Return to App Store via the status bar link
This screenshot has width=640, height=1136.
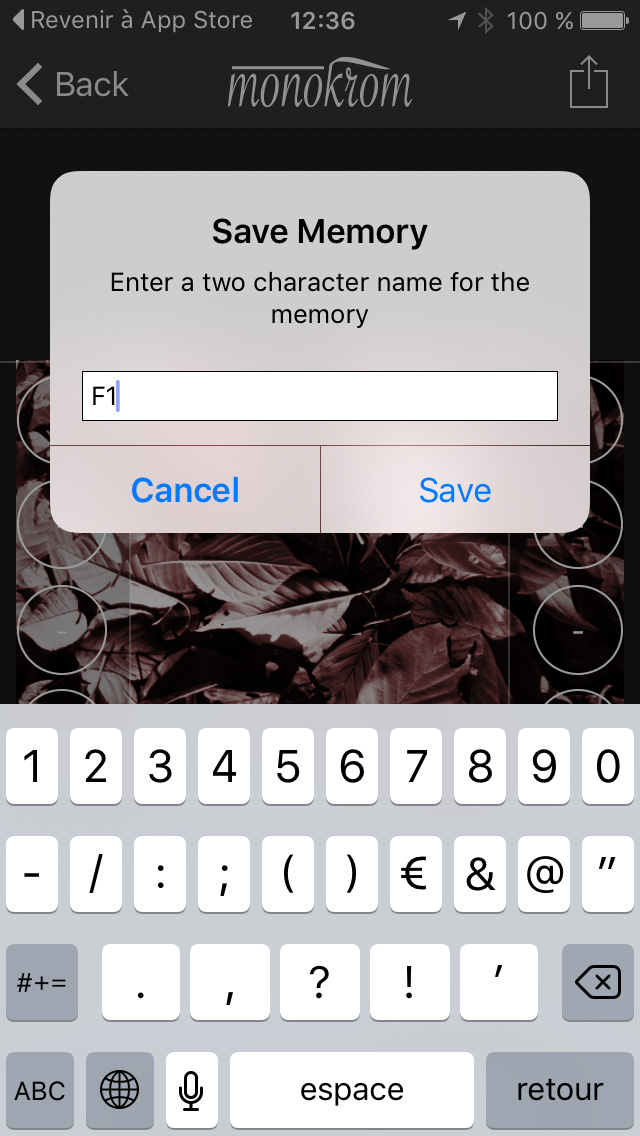coord(133,20)
